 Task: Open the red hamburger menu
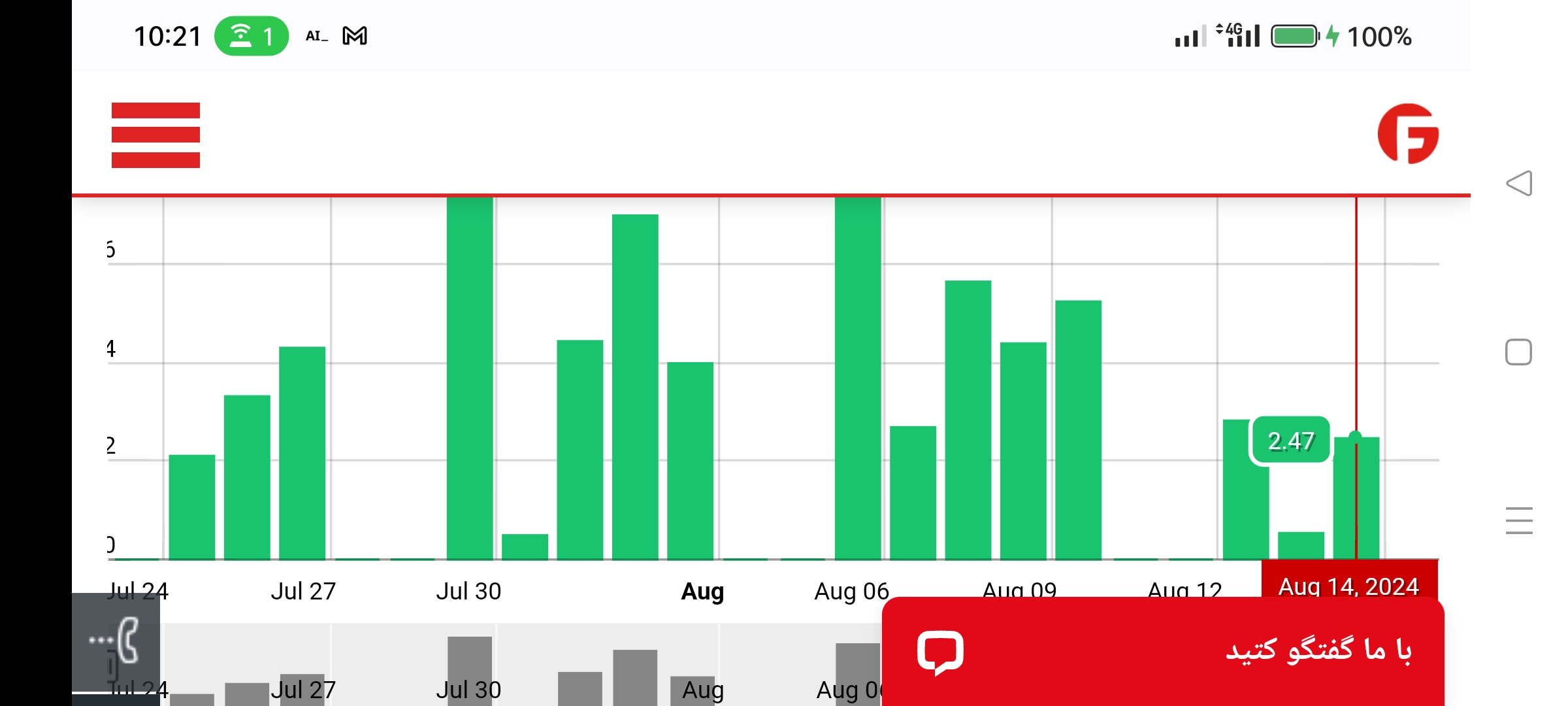click(155, 135)
